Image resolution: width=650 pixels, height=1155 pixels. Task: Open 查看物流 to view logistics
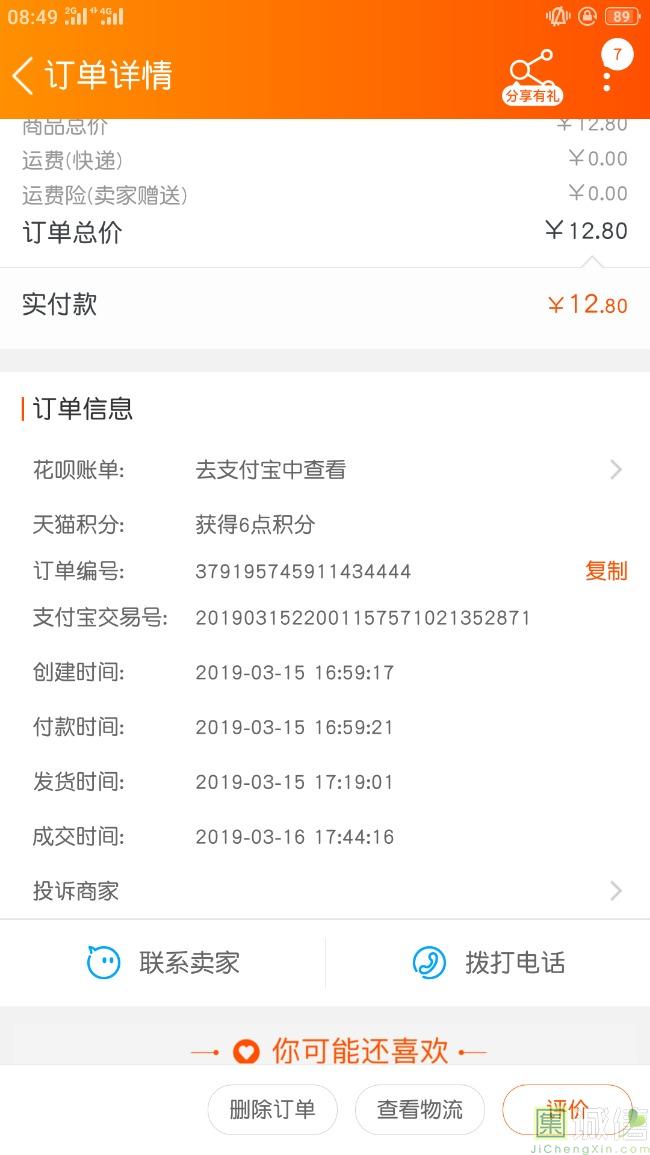(x=419, y=1109)
